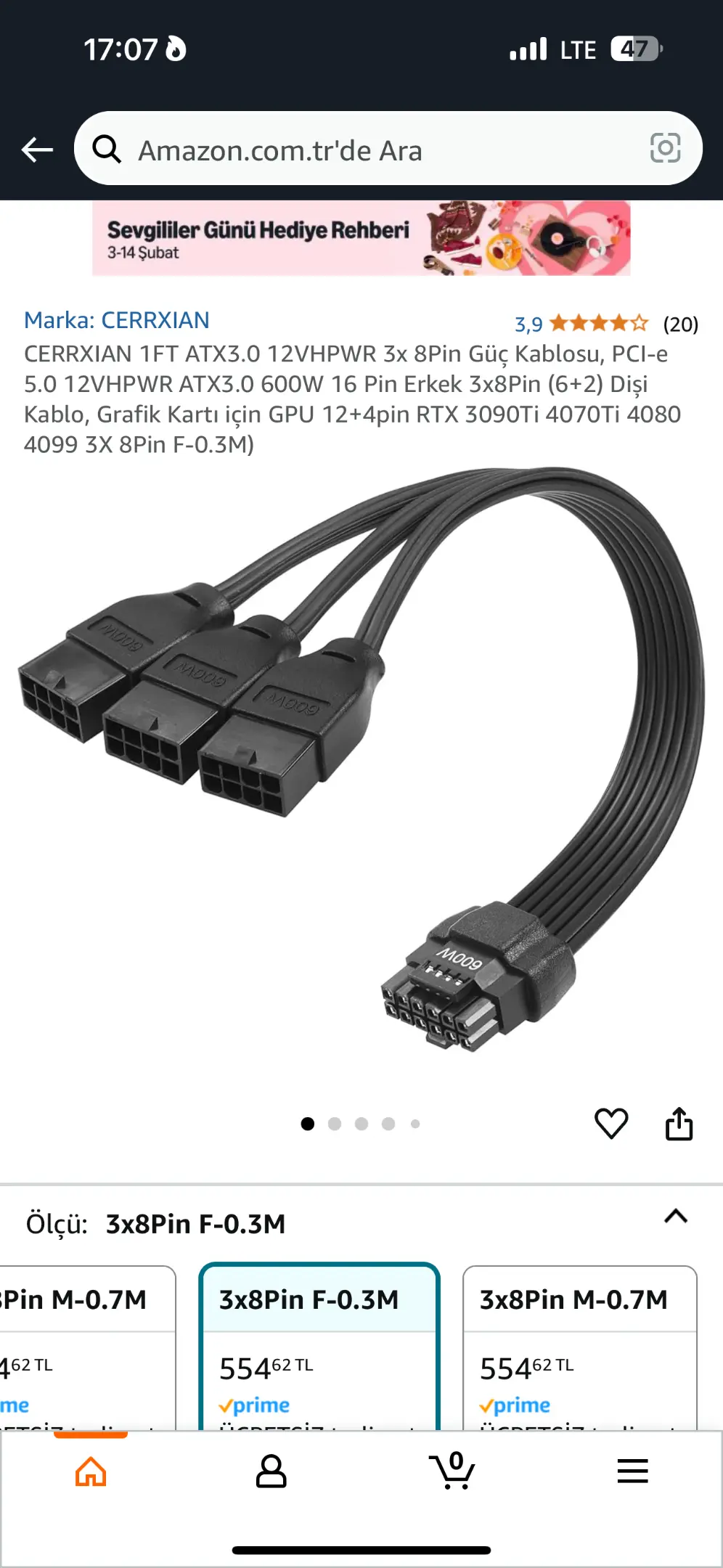Open the Sevgililer Günü Hediye Rehberi banner

pos(361,238)
